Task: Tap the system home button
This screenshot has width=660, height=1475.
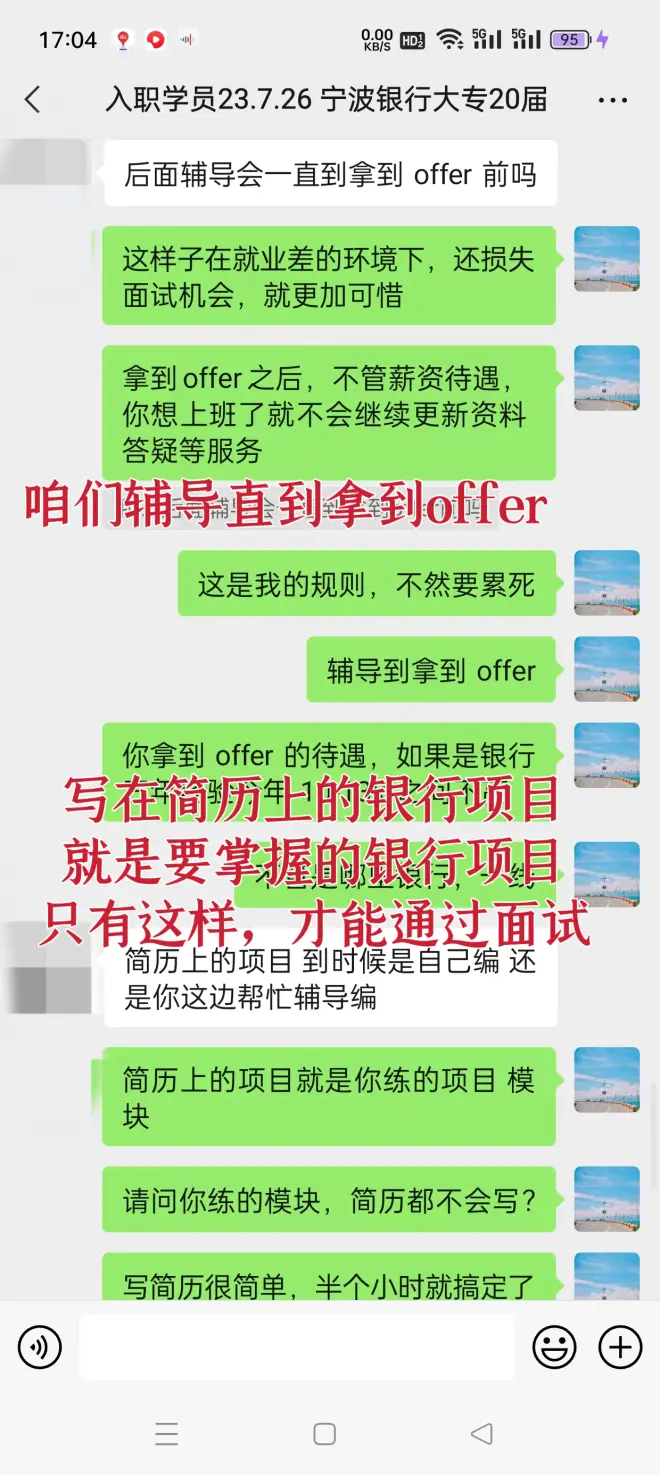Action: pos(324,1433)
